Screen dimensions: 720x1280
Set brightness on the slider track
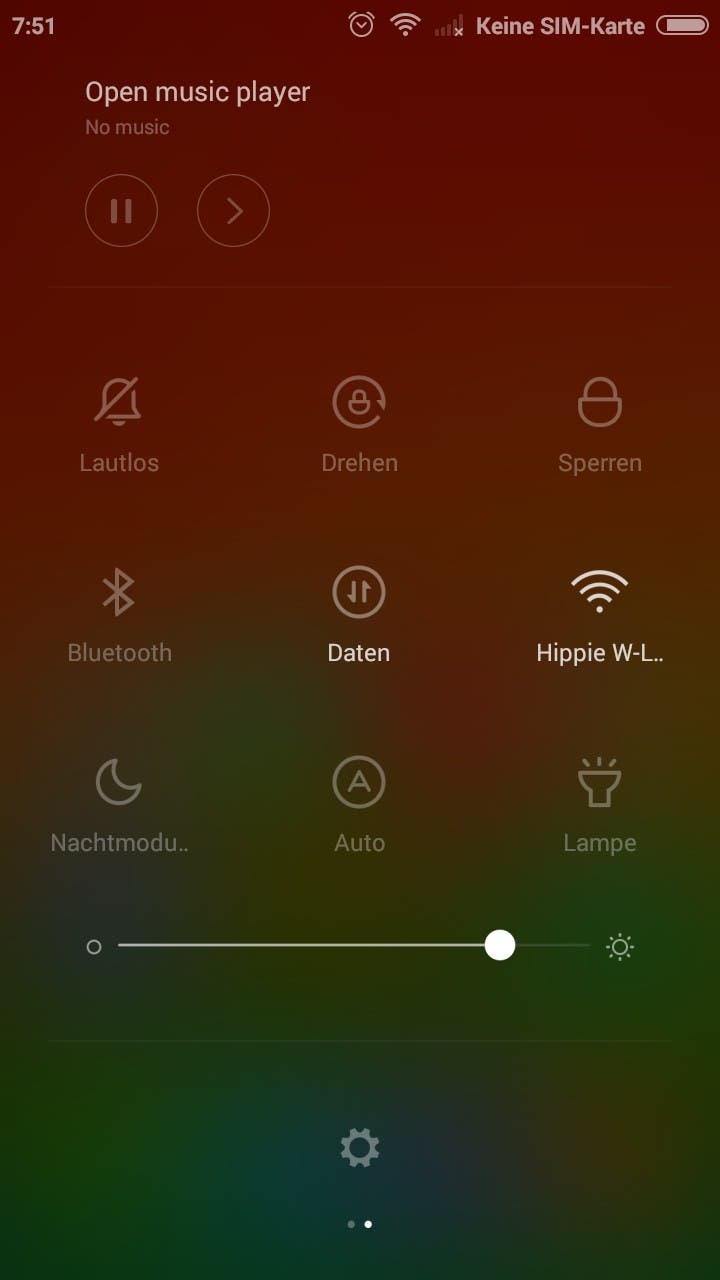[x=354, y=945]
